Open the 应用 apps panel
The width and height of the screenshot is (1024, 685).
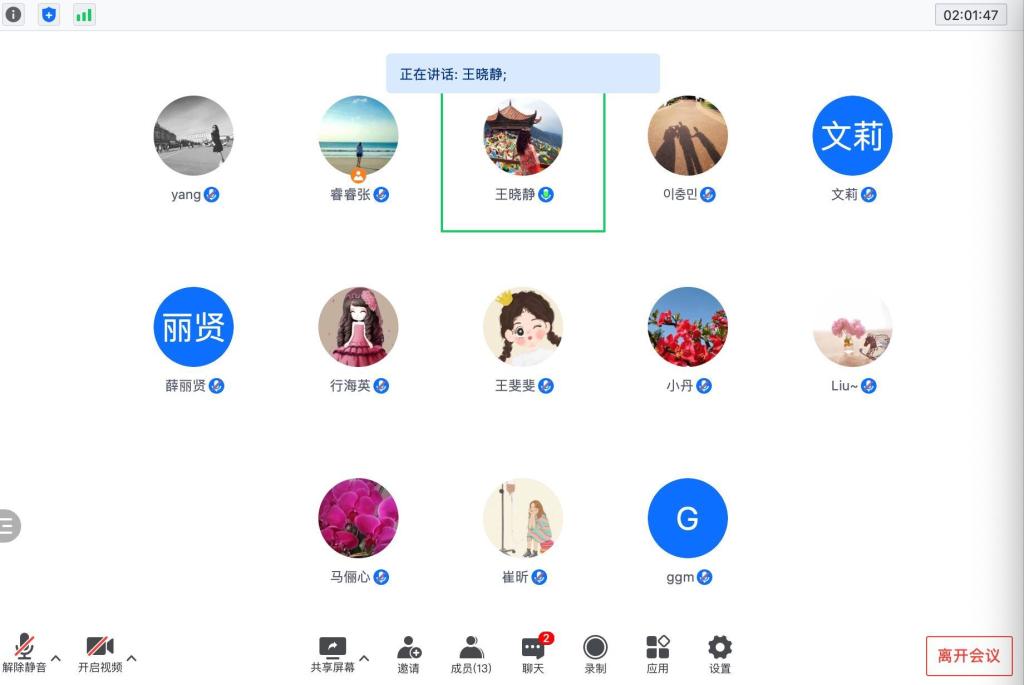point(657,653)
